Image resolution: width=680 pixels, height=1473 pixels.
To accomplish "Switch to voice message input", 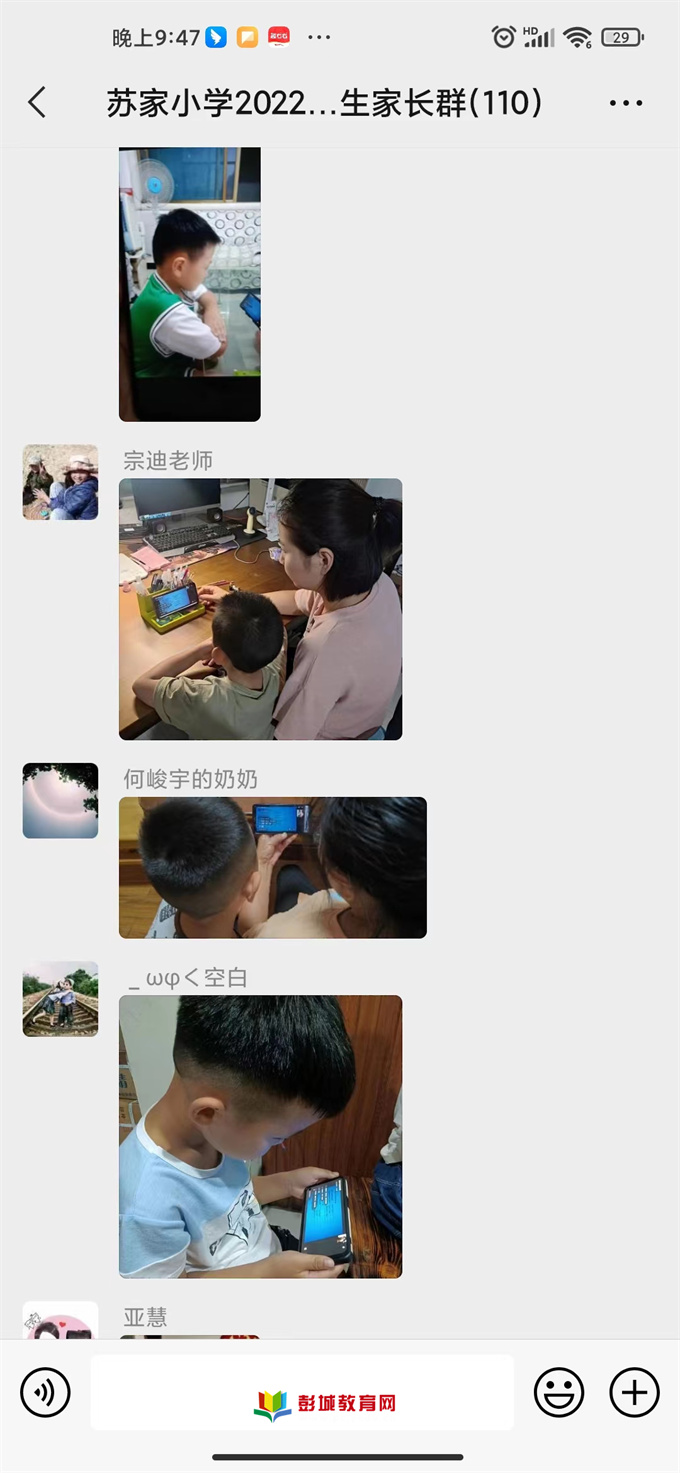I will pyautogui.click(x=46, y=1392).
